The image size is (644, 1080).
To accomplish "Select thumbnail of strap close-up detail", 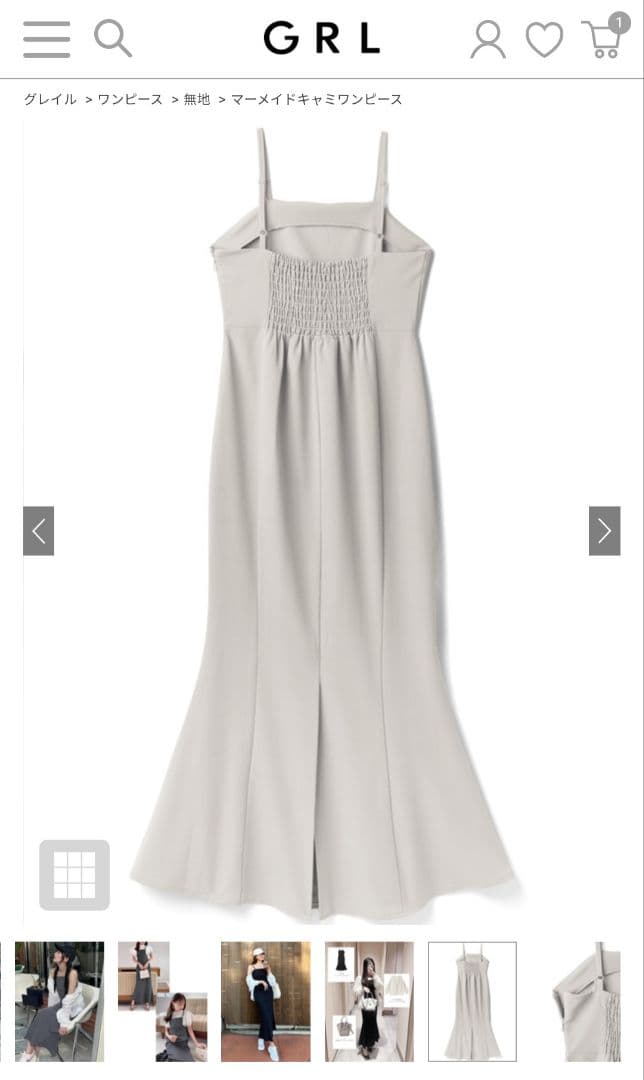I will coord(586,1001).
